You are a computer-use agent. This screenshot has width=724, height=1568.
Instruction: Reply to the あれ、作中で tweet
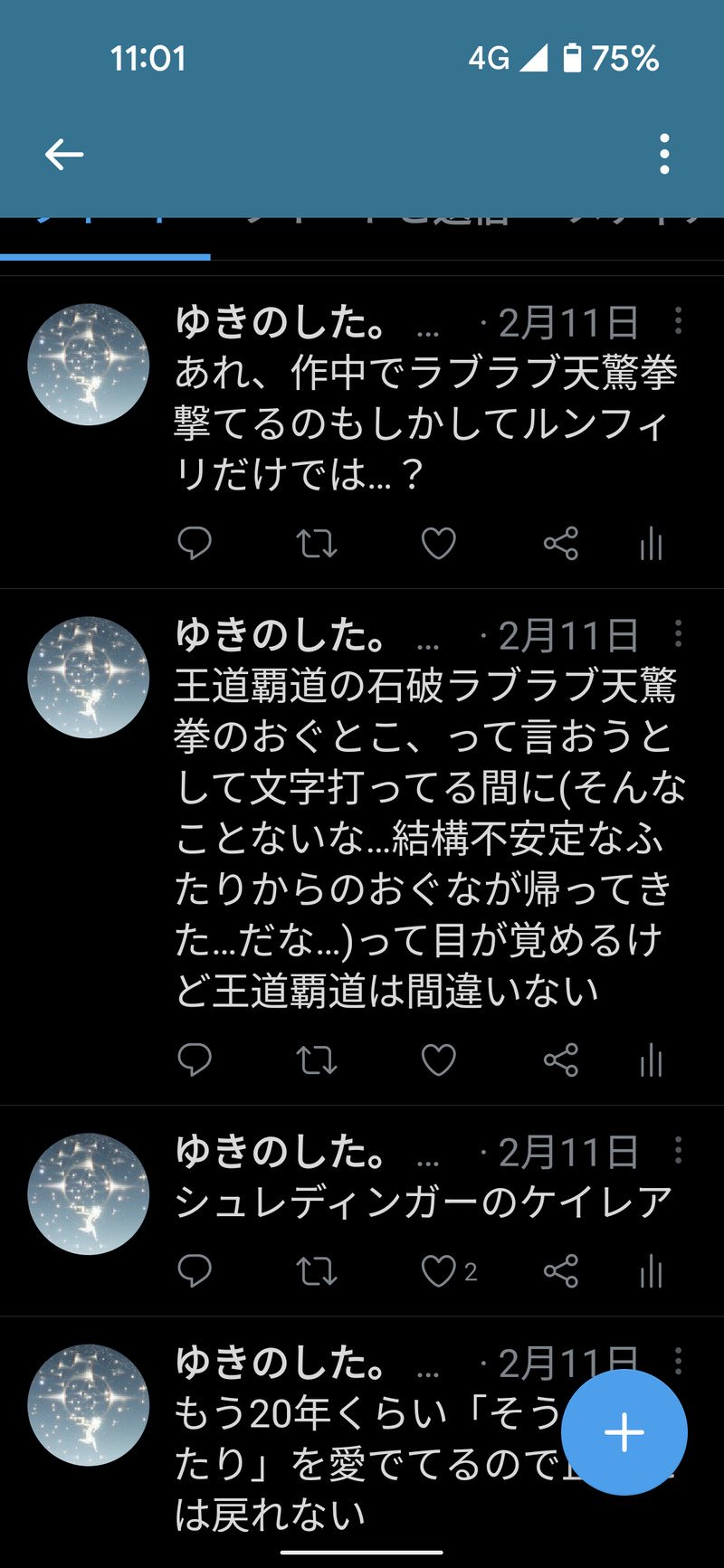pos(195,544)
